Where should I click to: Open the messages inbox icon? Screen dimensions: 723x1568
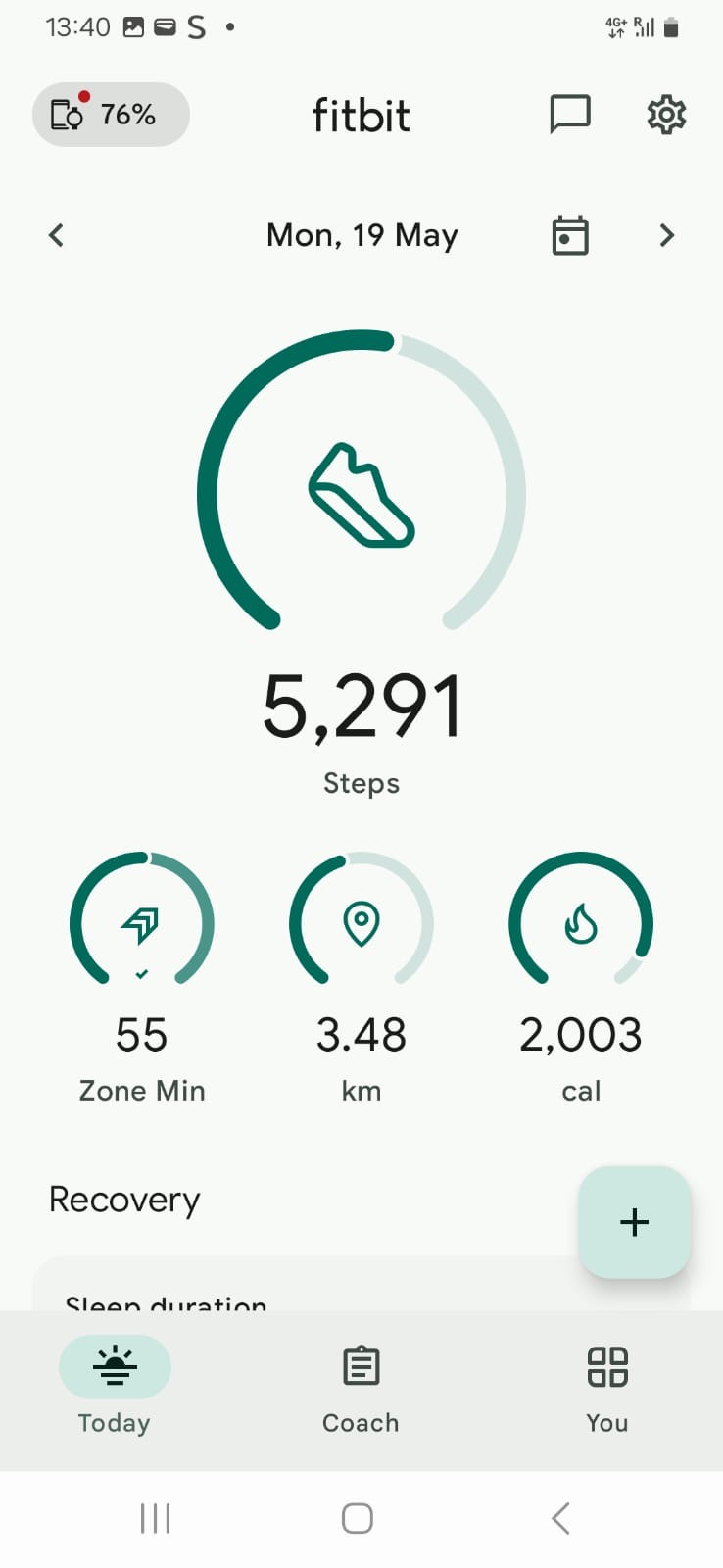tap(569, 115)
